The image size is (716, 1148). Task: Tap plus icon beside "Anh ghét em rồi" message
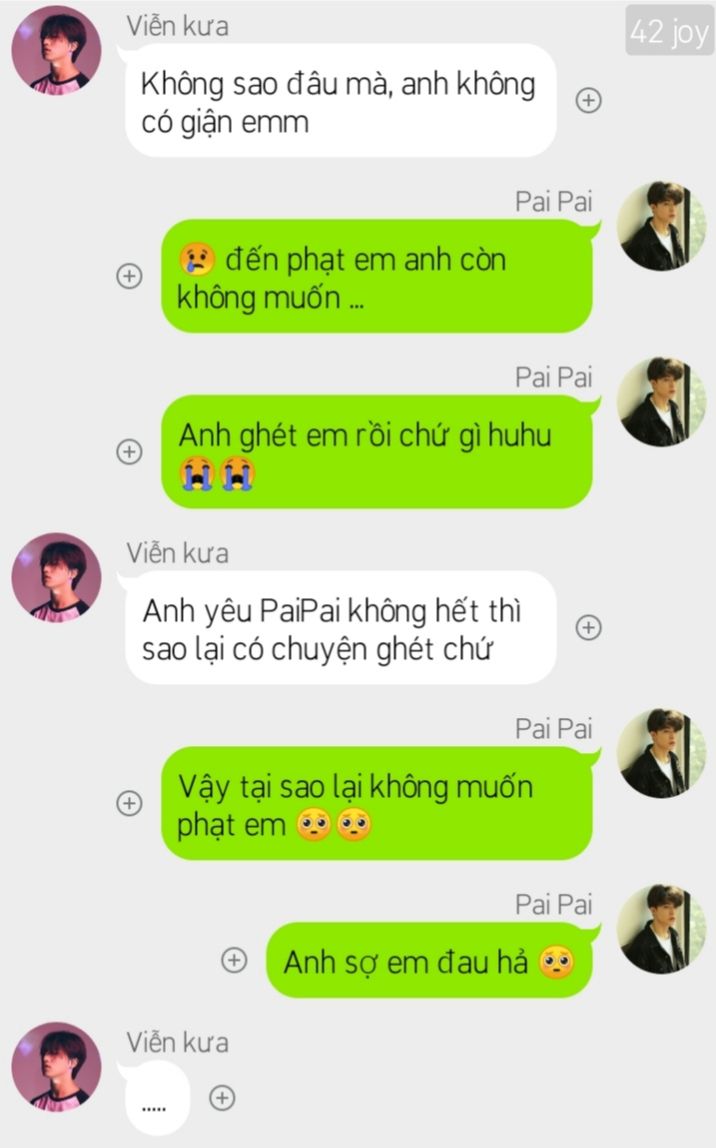pos(130,452)
